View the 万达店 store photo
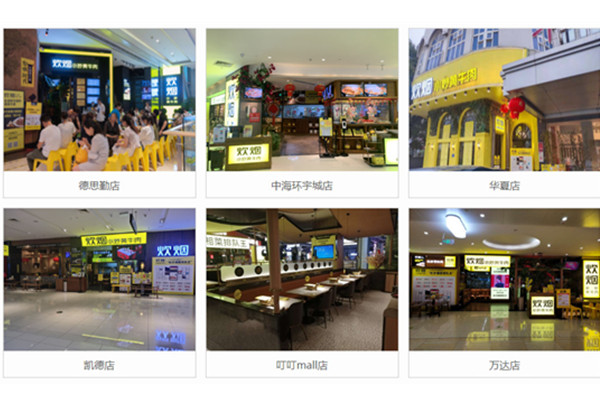 click(503, 279)
